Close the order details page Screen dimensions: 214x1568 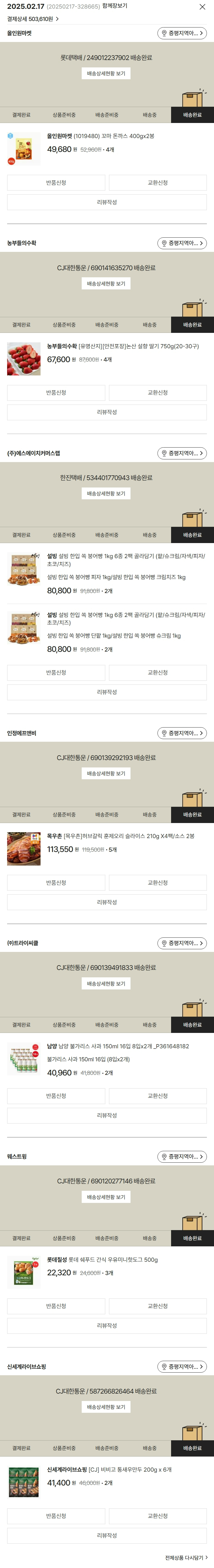tap(202, 7)
